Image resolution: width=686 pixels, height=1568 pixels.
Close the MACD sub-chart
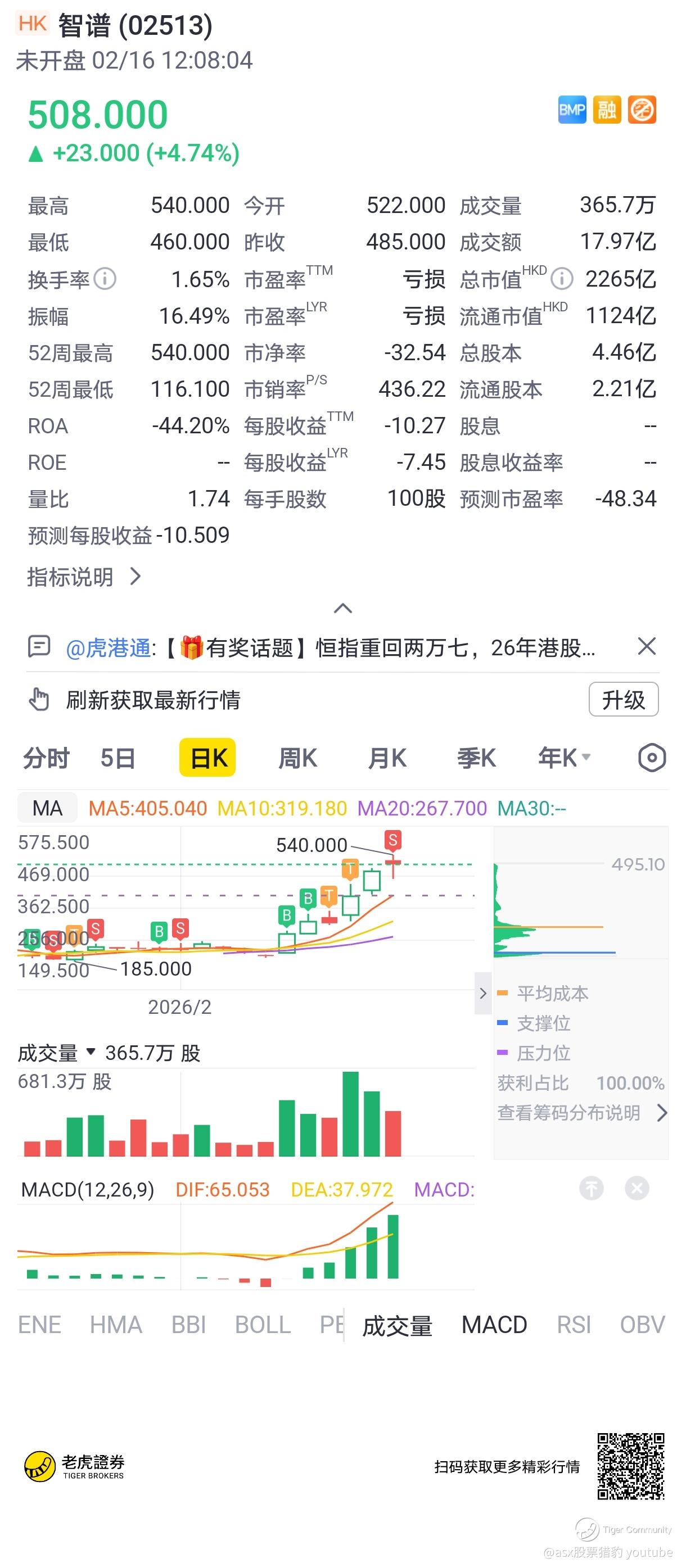(x=637, y=1188)
